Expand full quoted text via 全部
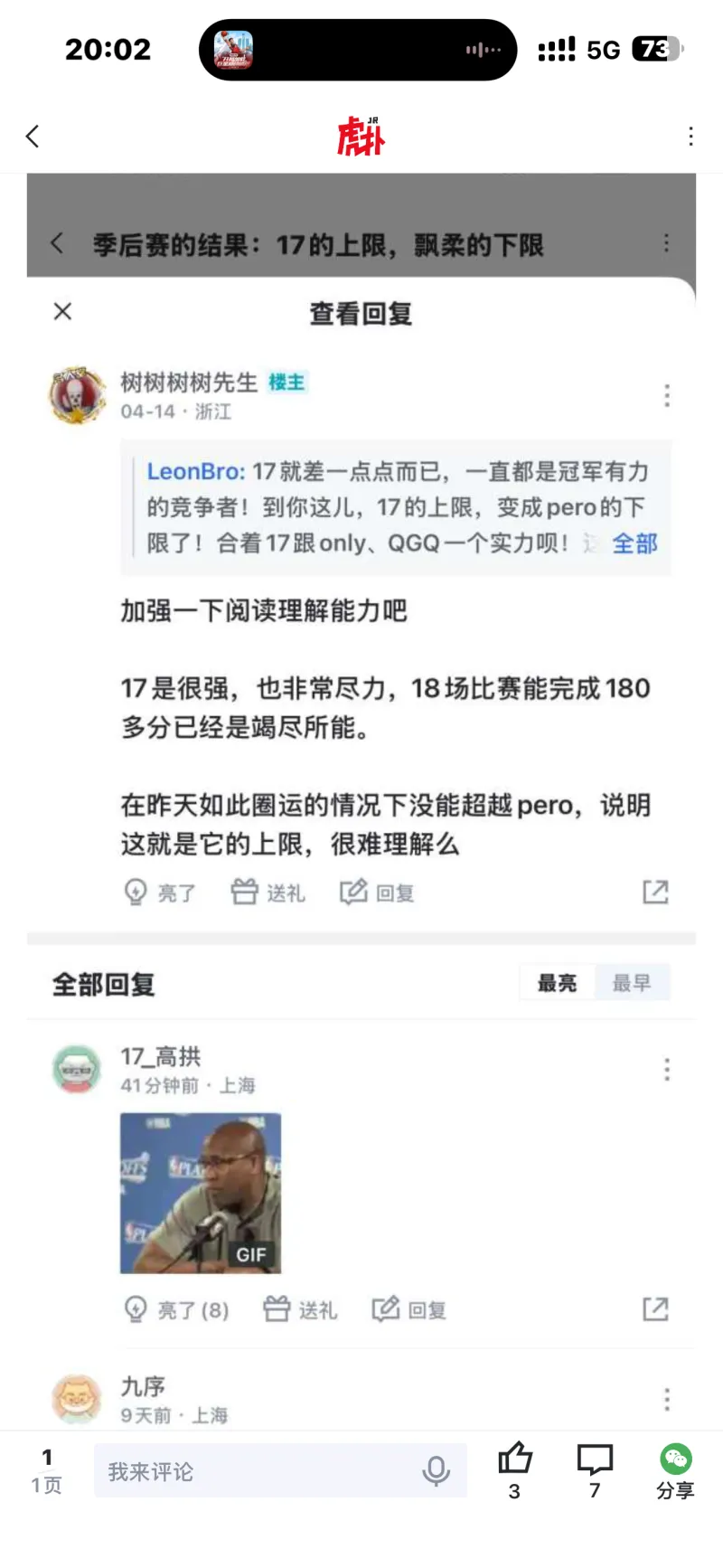The width and height of the screenshot is (723, 1568). [x=634, y=543]
